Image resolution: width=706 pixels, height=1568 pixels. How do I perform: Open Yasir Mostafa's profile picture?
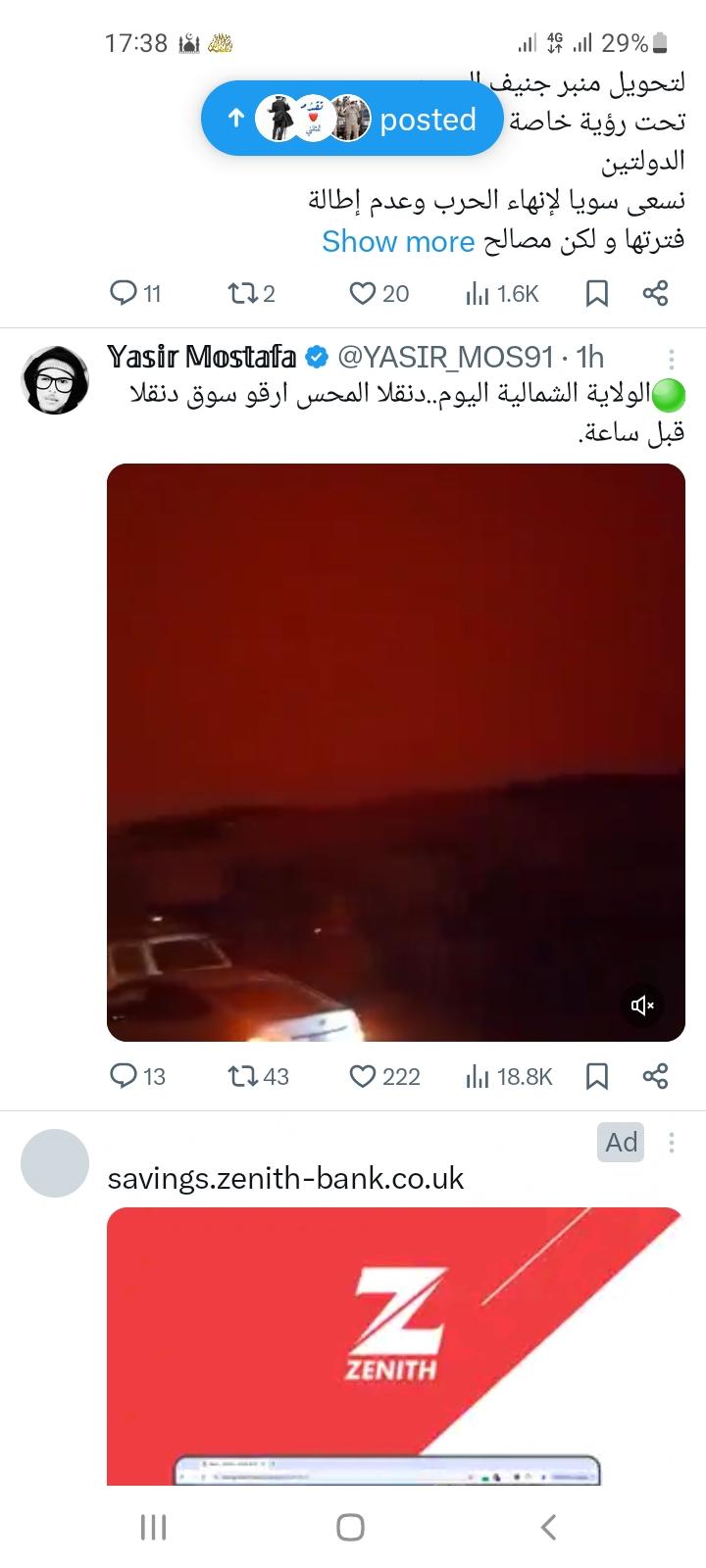pyautogui.click(x=55, y=380)
